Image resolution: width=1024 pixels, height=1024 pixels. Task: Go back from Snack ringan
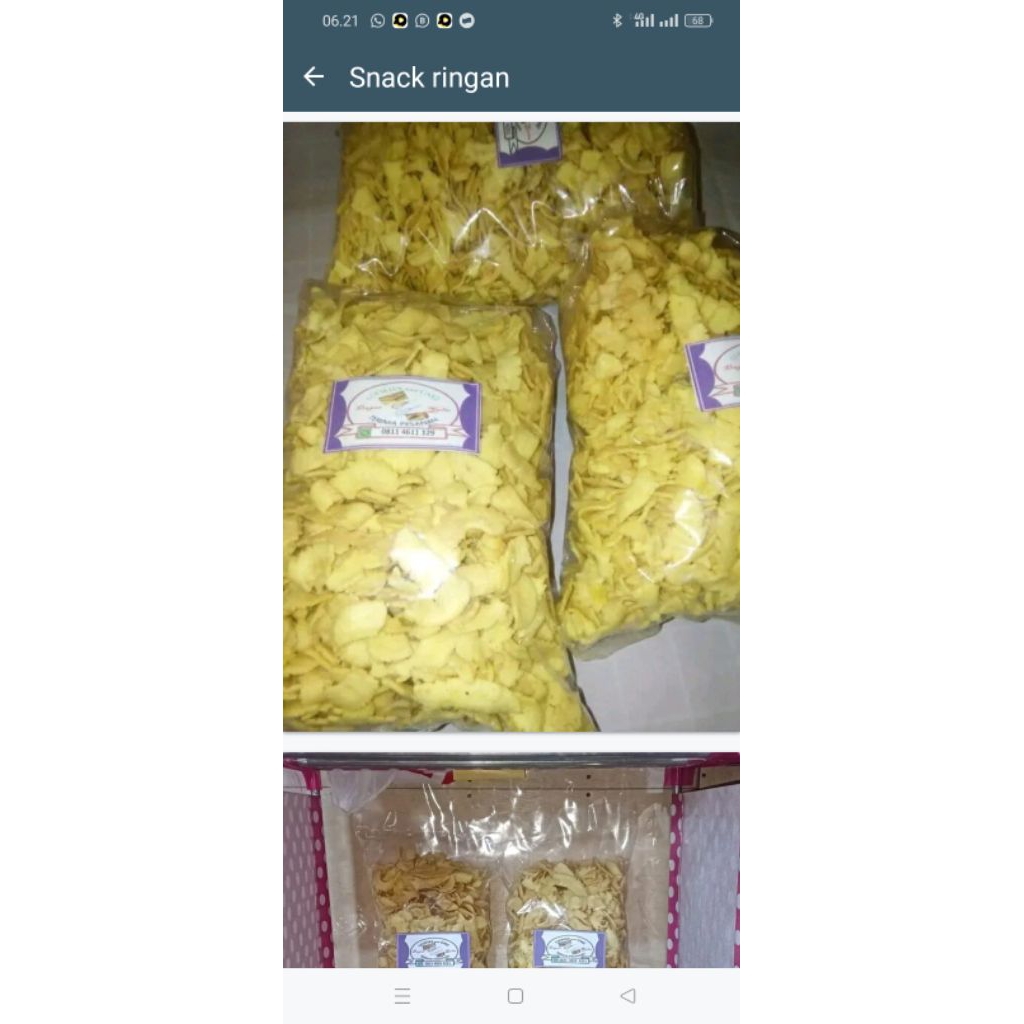[x=314, y=77]
